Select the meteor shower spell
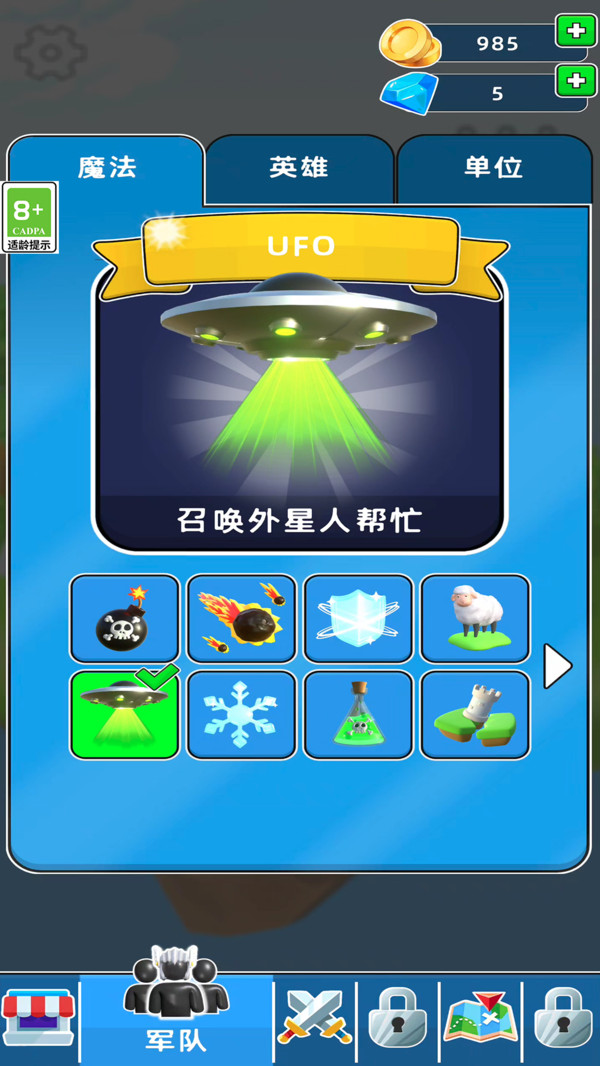Screen dimensions: 600x1066 click(242, 618)
